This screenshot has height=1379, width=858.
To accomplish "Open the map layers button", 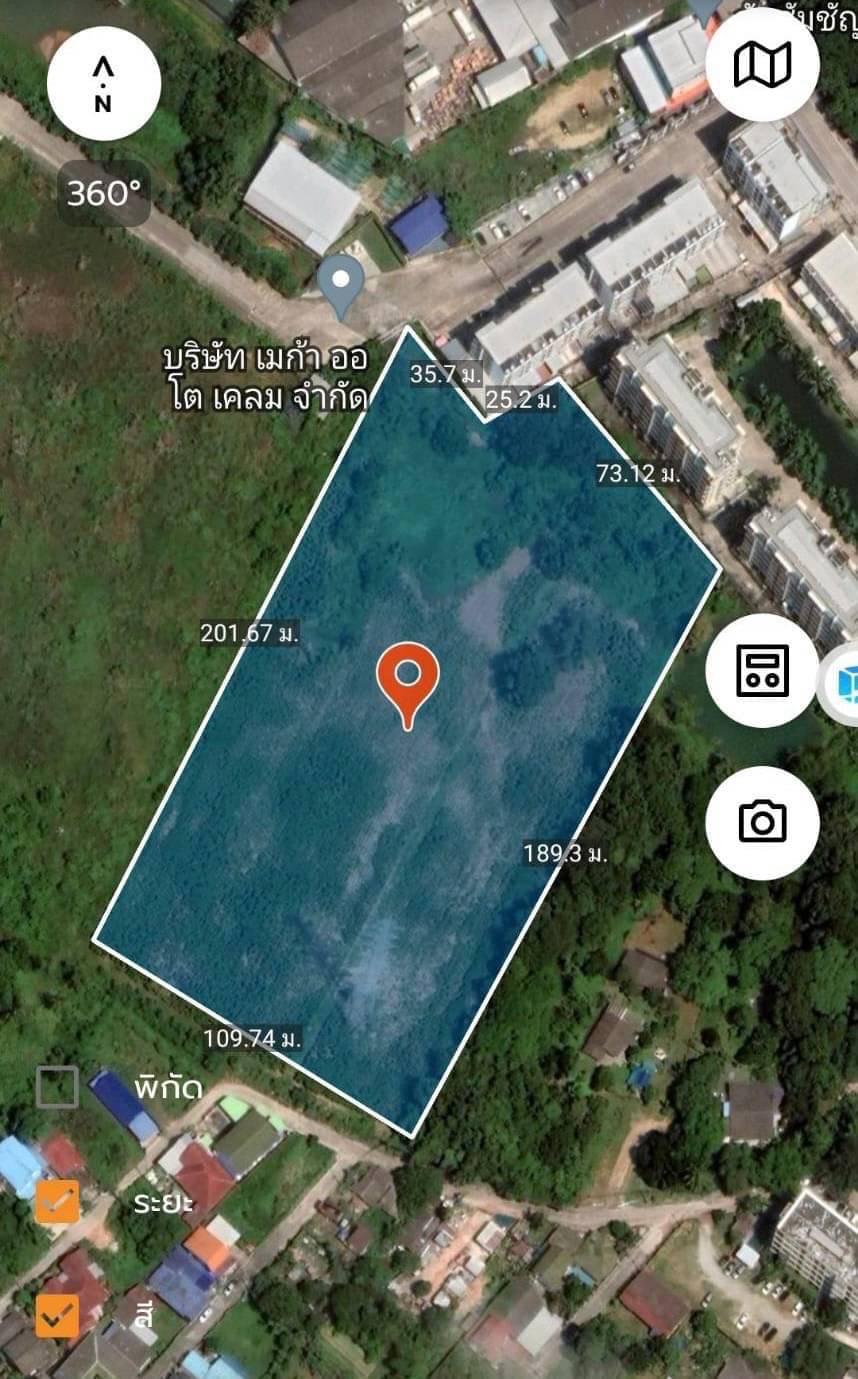I will tap(762, 65).
